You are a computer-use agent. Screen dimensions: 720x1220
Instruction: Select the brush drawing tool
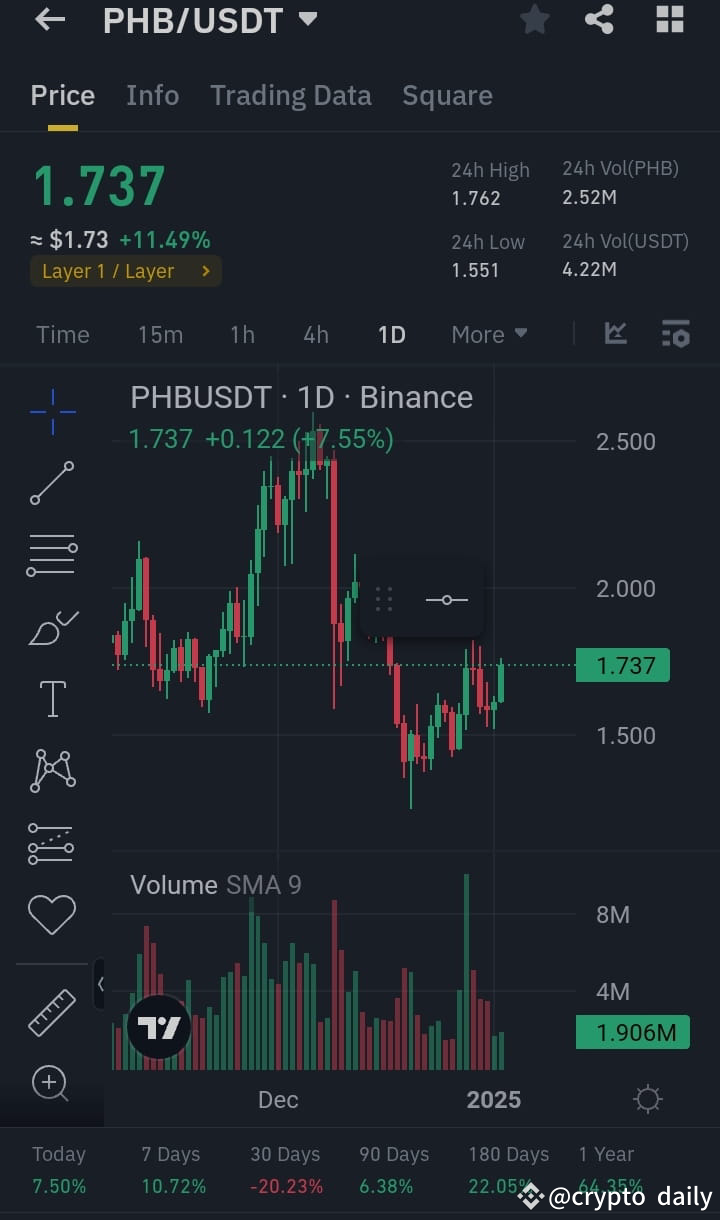tap(52, 627)
